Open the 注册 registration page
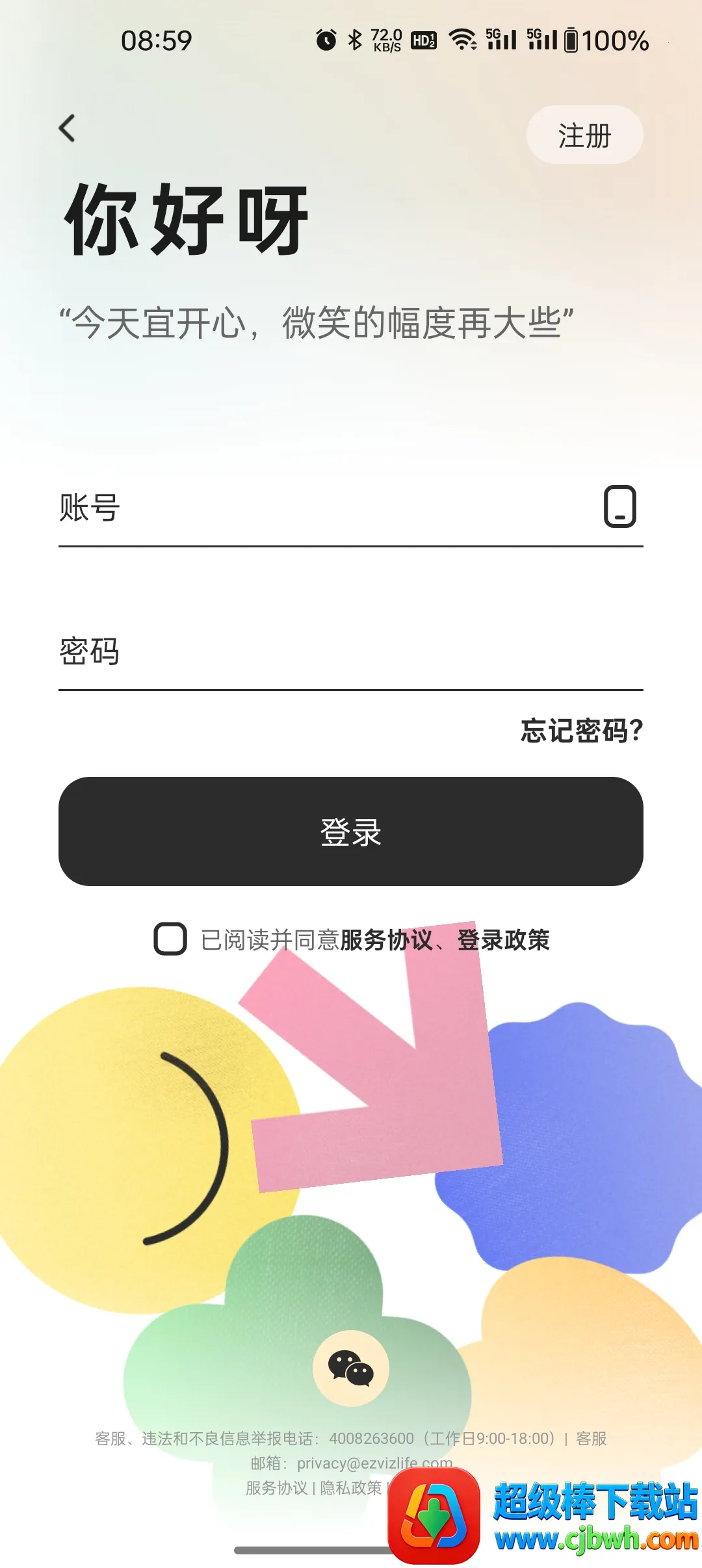This screenshot has height=1568, width=702. coord(584,135)
